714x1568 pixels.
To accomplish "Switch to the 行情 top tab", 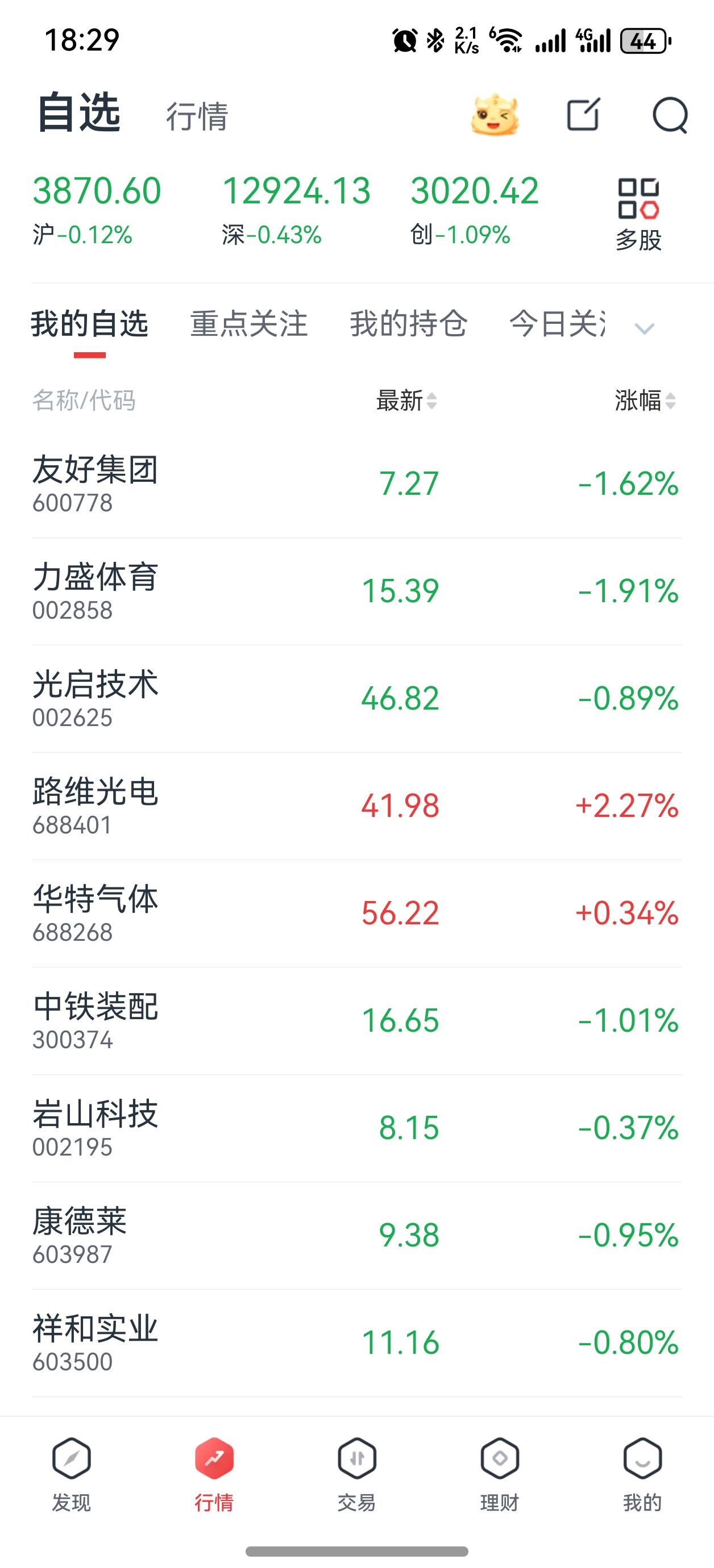I will 197,116.
